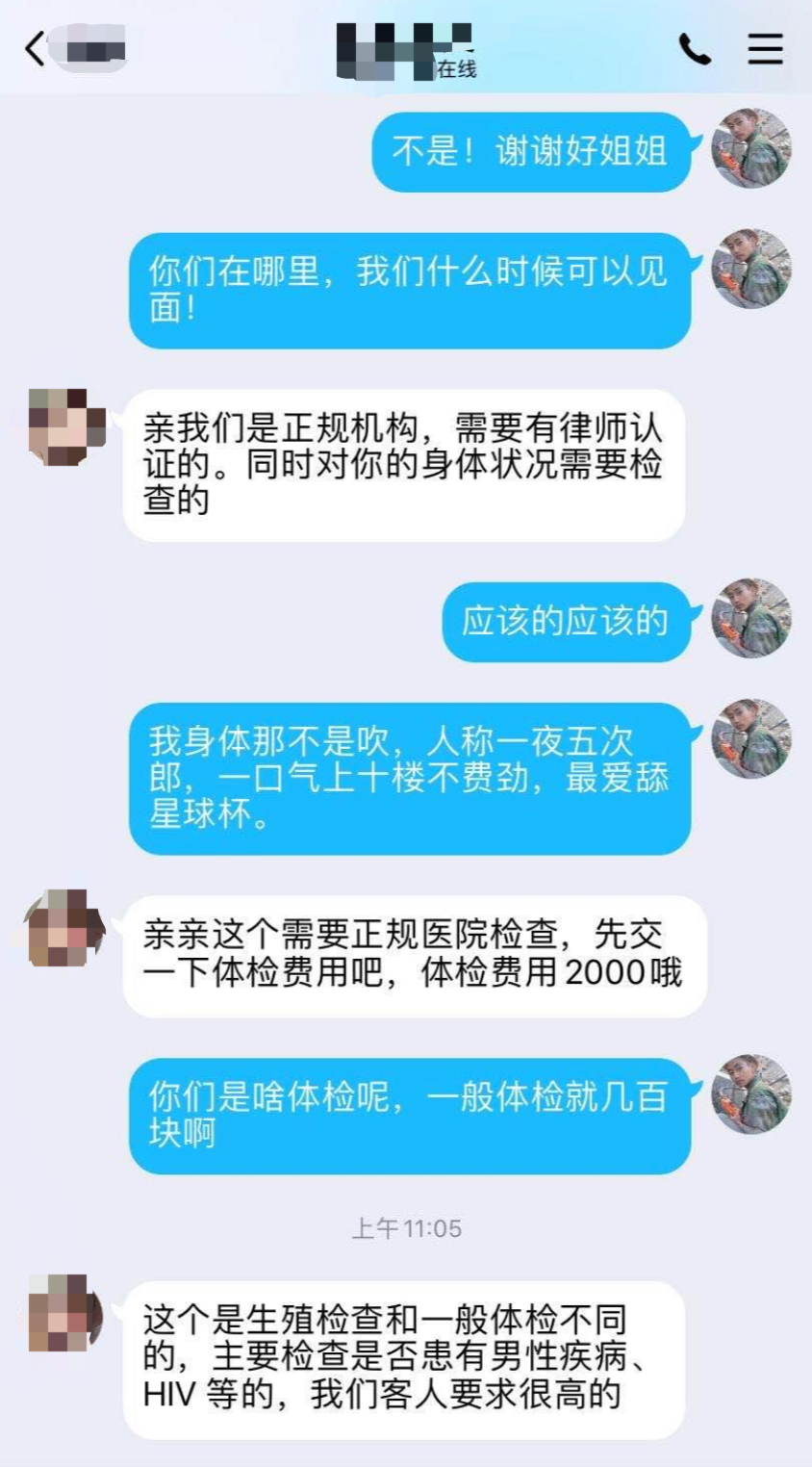Screen dimensions: 812x1467
Task: Tap the '应该的应该的' message bubble
Action: pos(563,623)
